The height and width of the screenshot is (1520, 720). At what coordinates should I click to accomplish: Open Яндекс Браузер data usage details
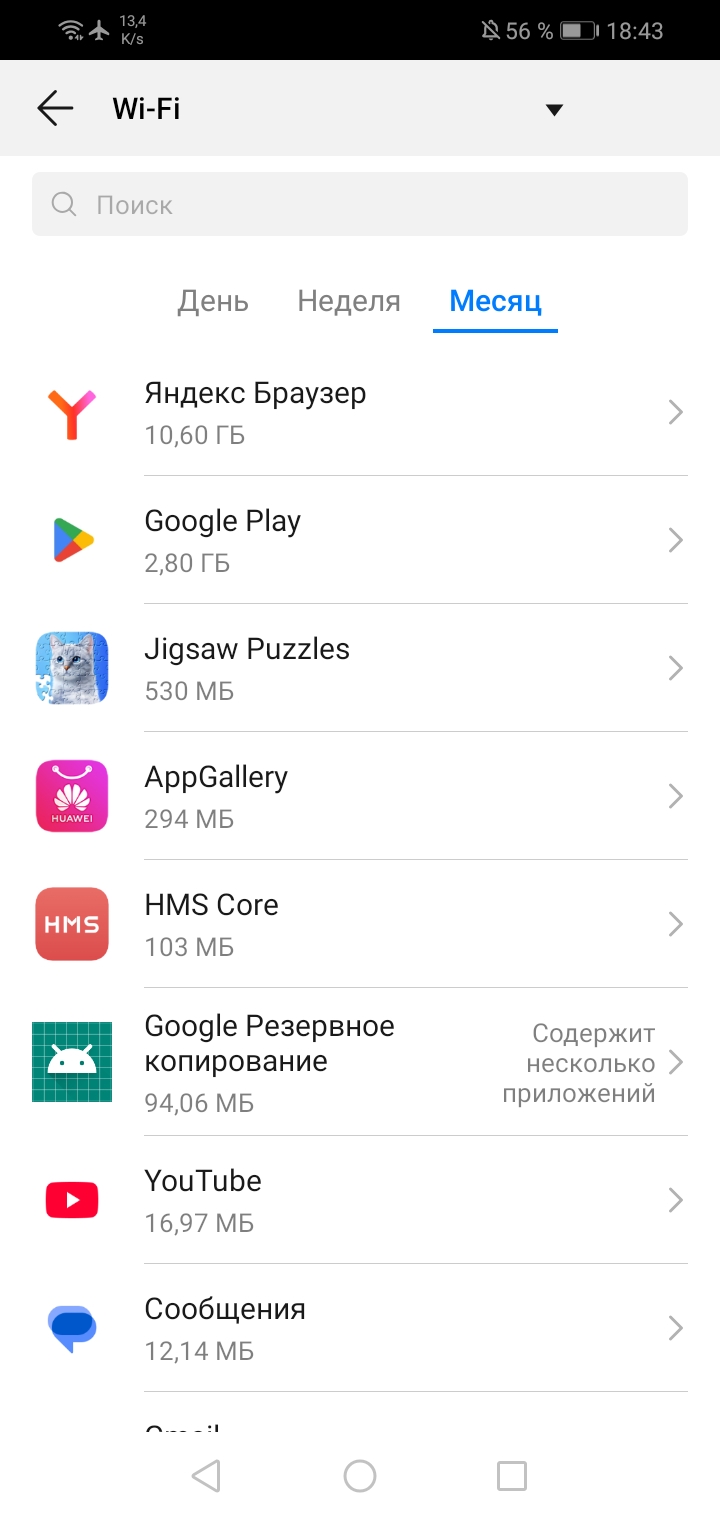point(360,412)
